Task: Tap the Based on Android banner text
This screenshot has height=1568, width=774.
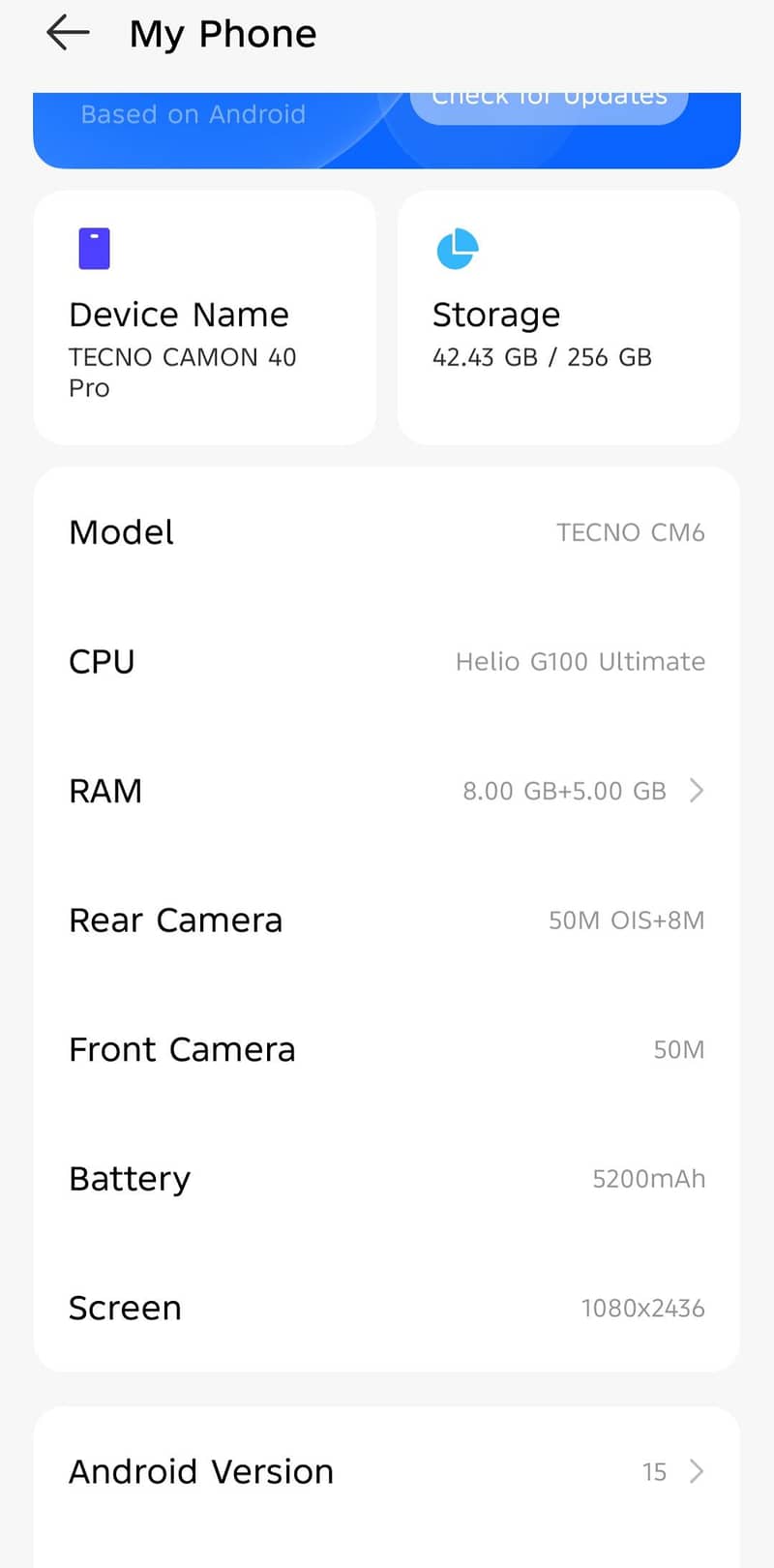Action: pos(193,114)
